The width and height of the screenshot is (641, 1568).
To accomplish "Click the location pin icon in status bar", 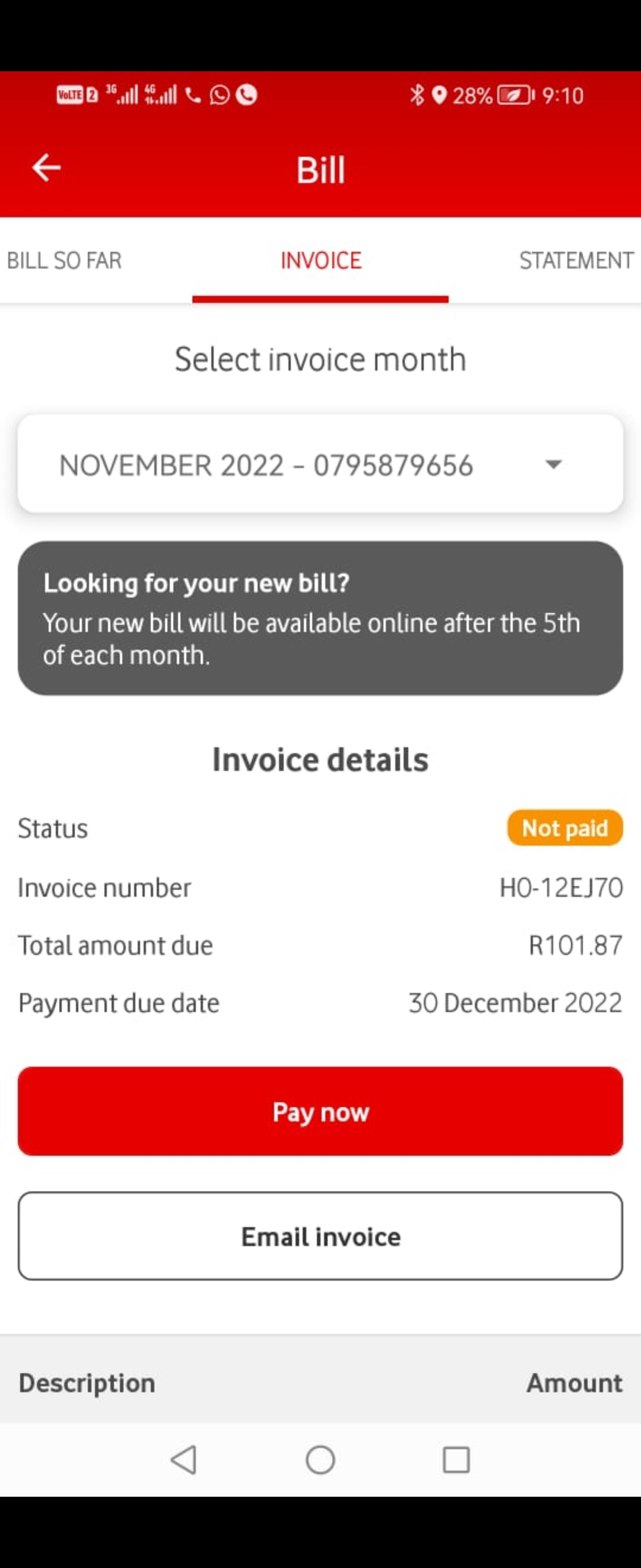I will (440, 95).
